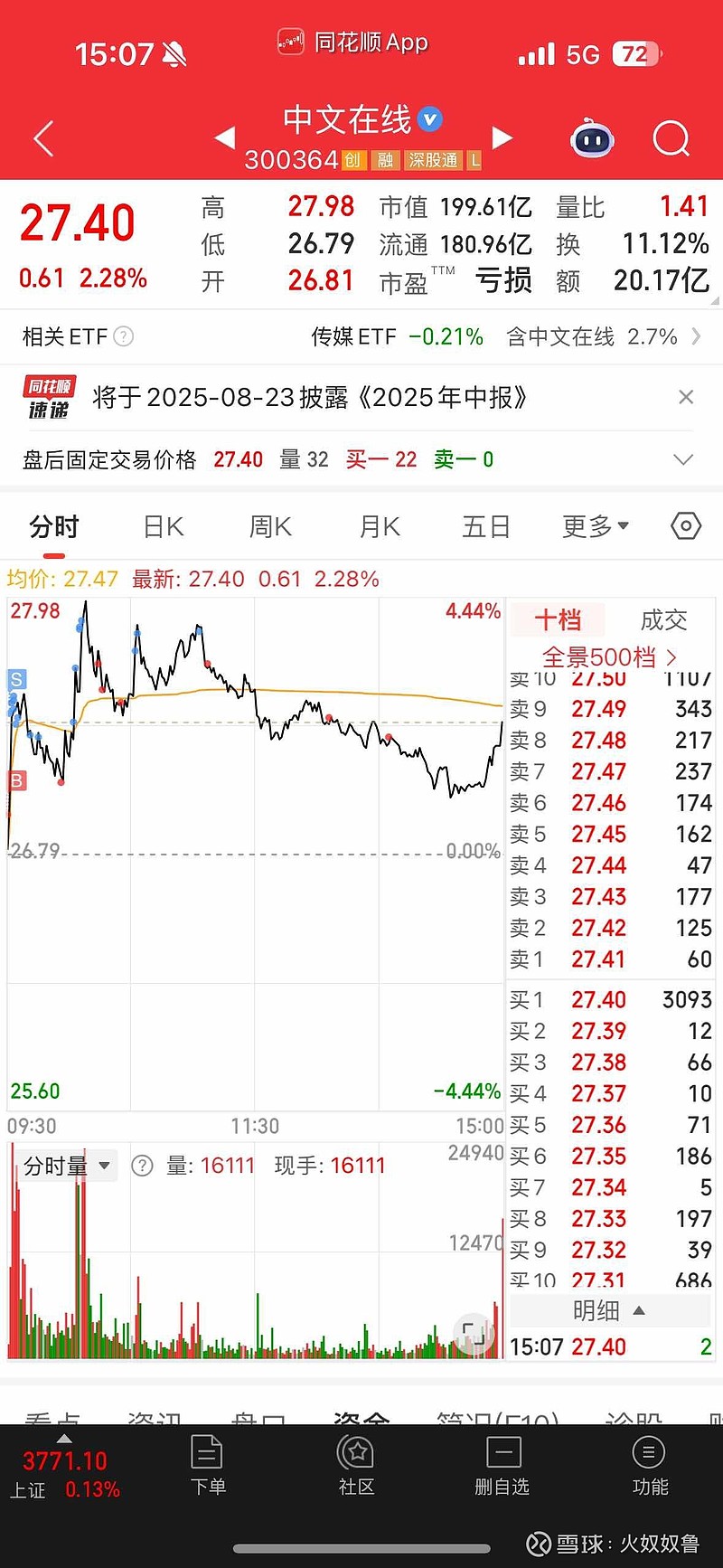Viewport: 723px width, 1568px height.
Task: Dismiss the 2025 mid-year report notice
Action: pyautogui.click(x=686, y=397)
